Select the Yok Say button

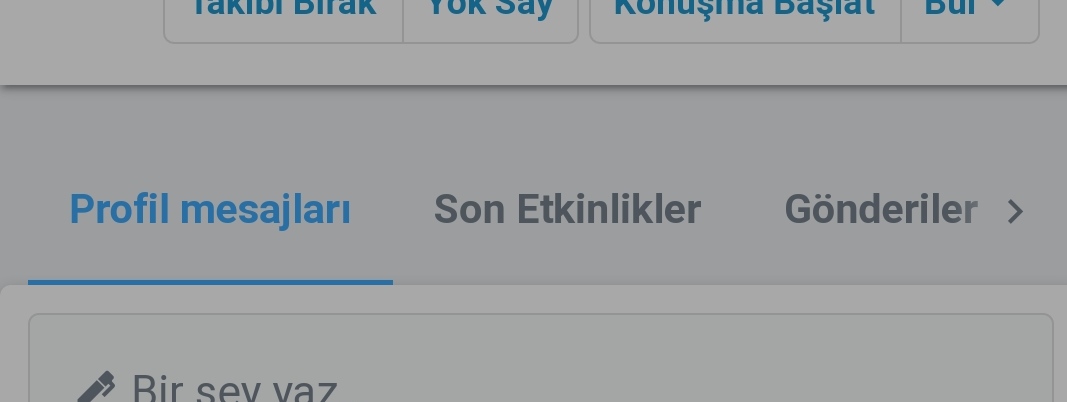[x=490, y=12]
